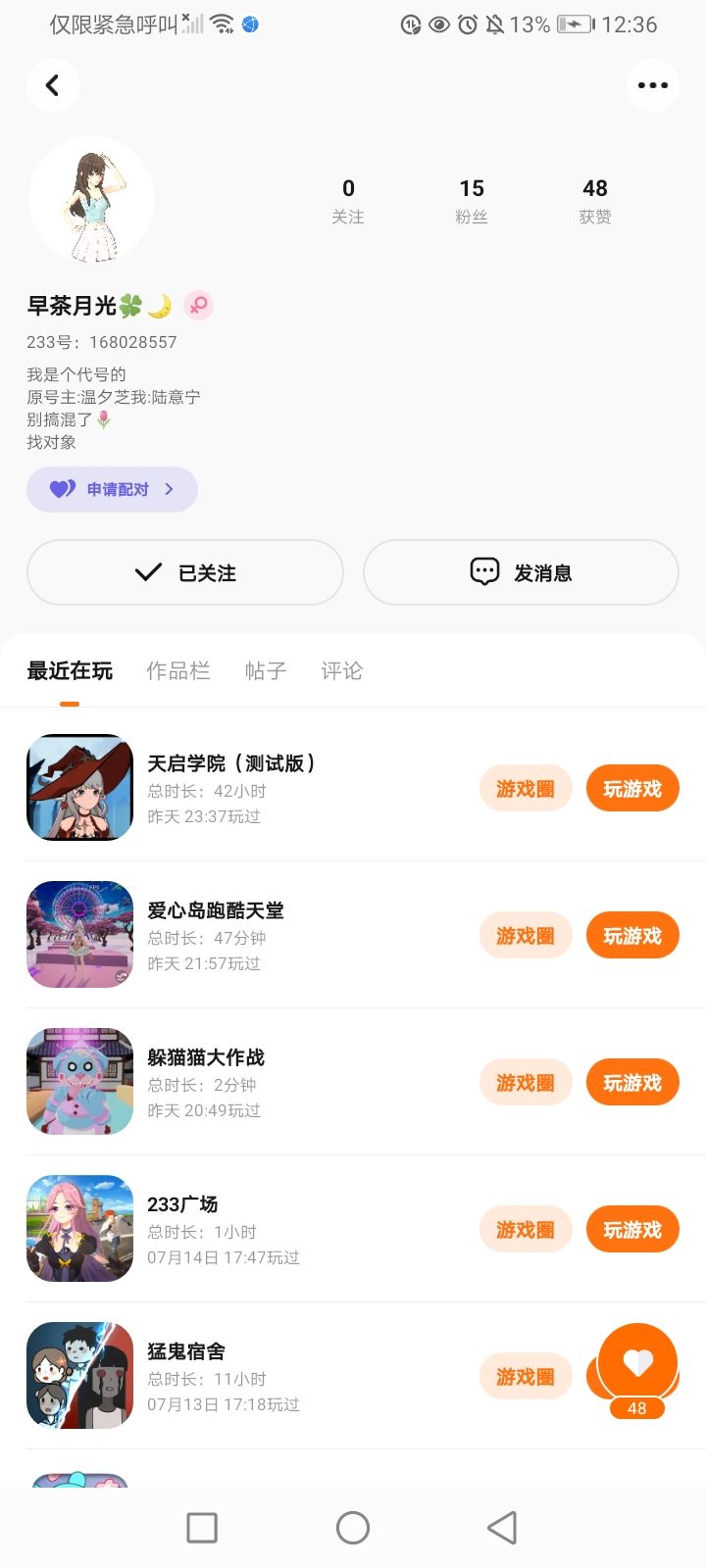Open 游戏圈 for 猛鬼宿舍
Image resolution: width=706 pixels, height=1568 pixels.
coord(526,1377)
